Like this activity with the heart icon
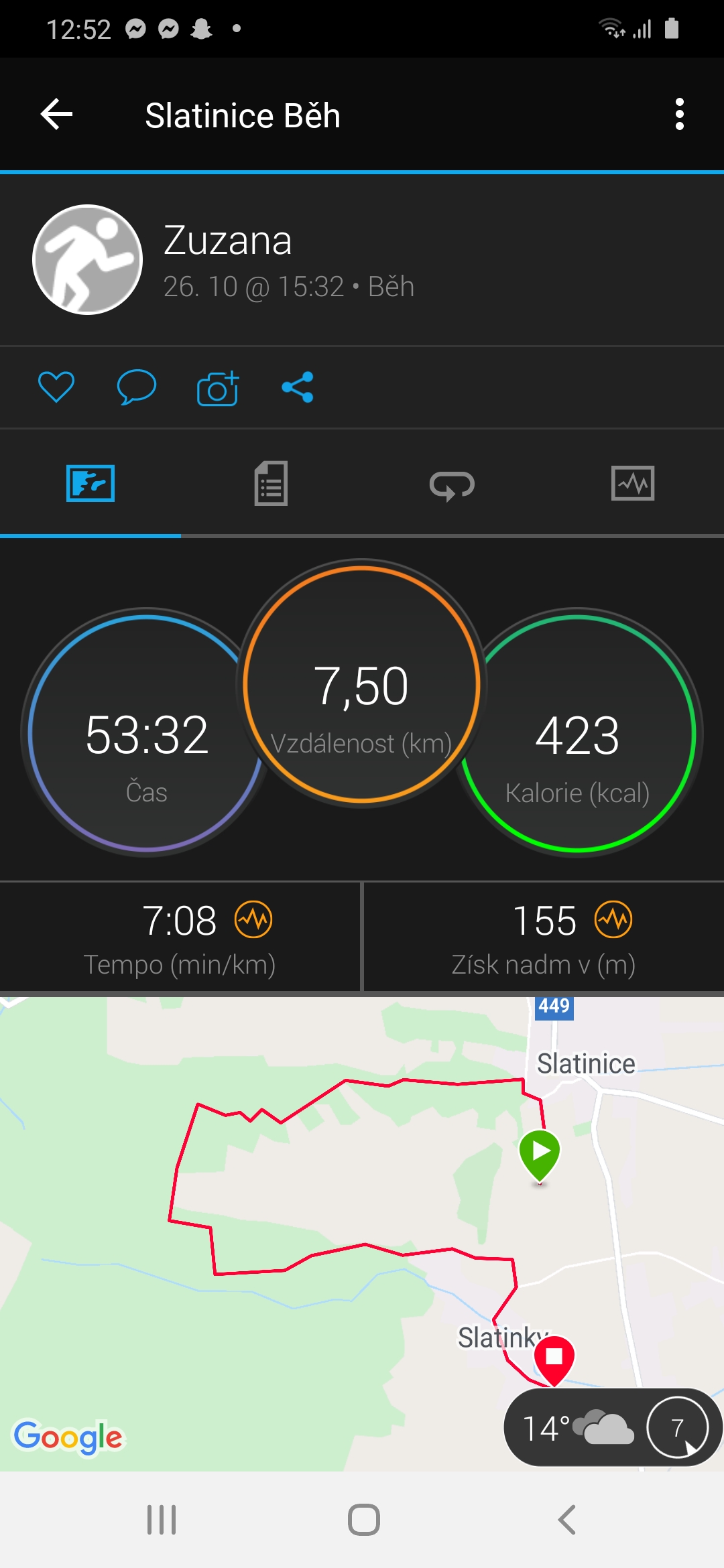 coord(56,387)
